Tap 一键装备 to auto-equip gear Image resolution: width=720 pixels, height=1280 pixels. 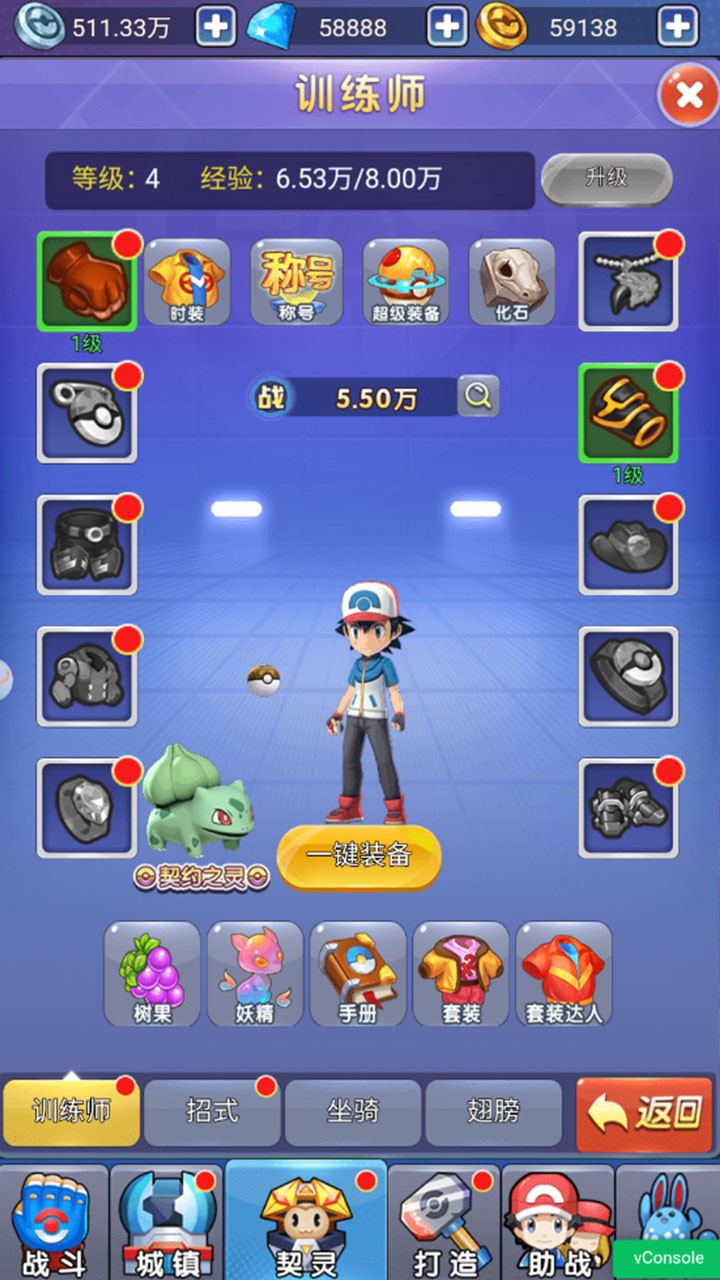click(359, 856)
